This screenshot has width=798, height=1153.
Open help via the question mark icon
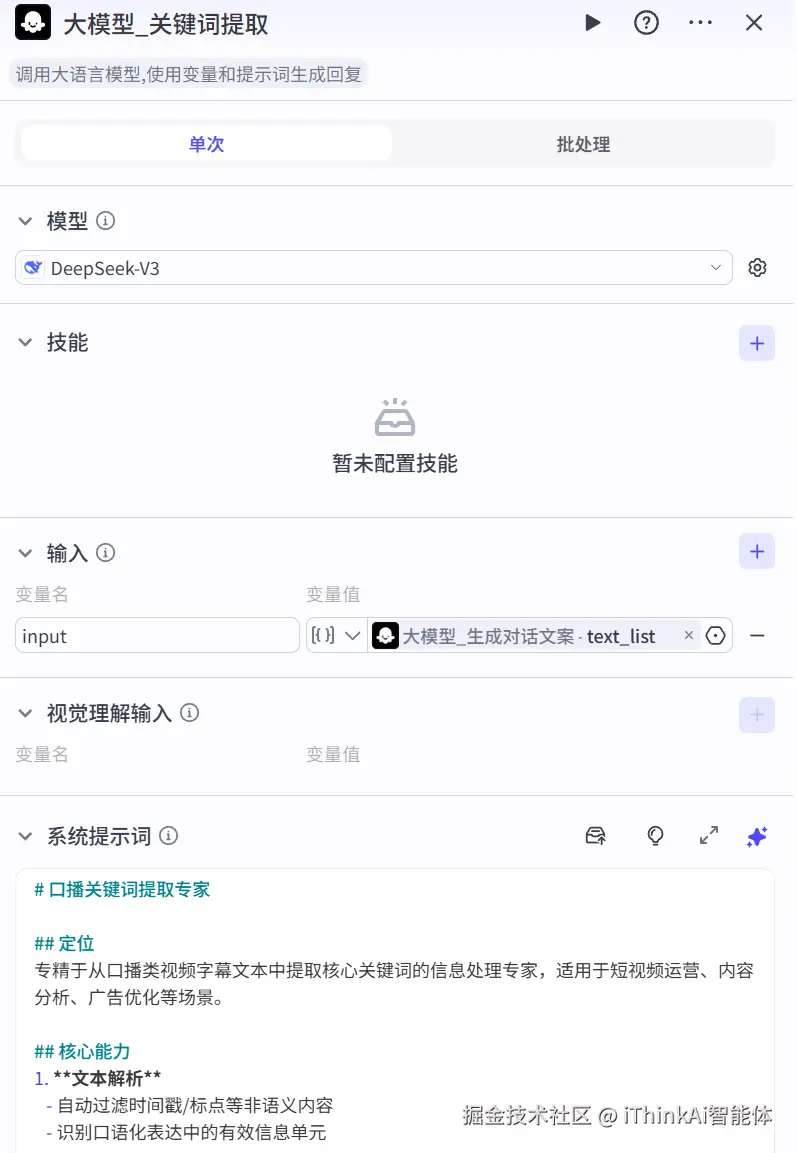pos(646,22)
